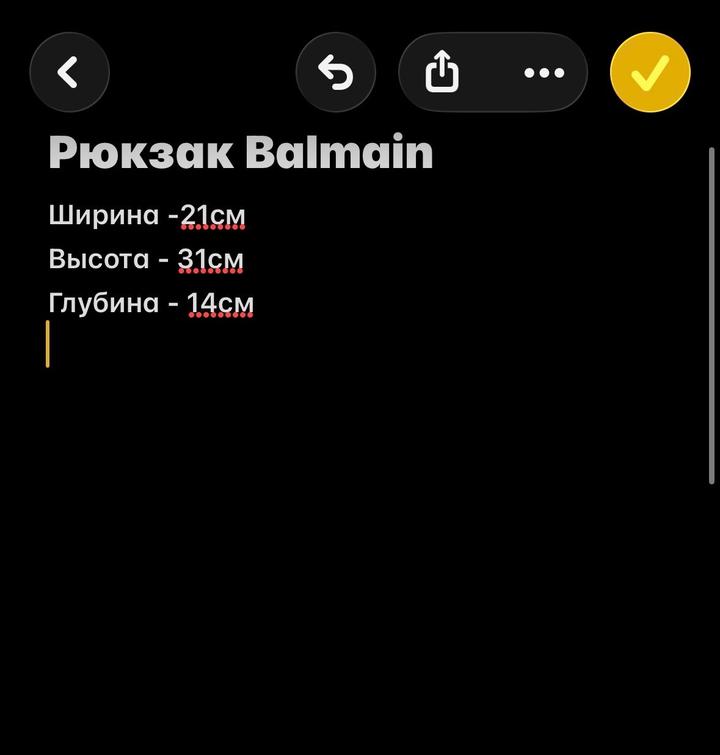Open the more options menu
Image resolution: width=720 pixels, height=755 pixels.
[x=544, y=72]
